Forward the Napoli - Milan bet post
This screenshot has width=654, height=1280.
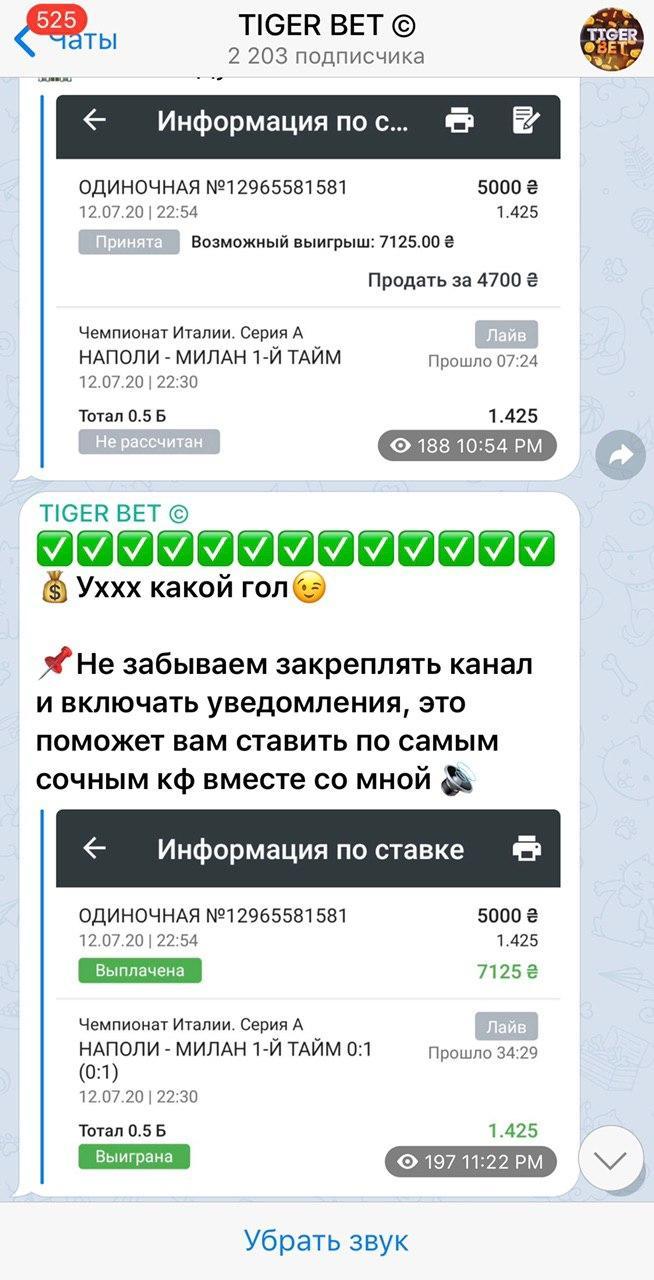click(621, 456)
